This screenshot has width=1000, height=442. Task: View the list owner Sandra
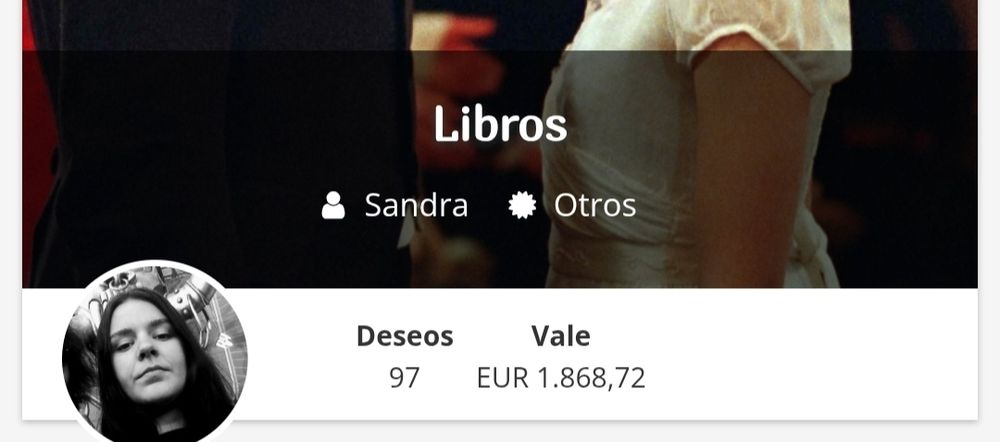395,206
